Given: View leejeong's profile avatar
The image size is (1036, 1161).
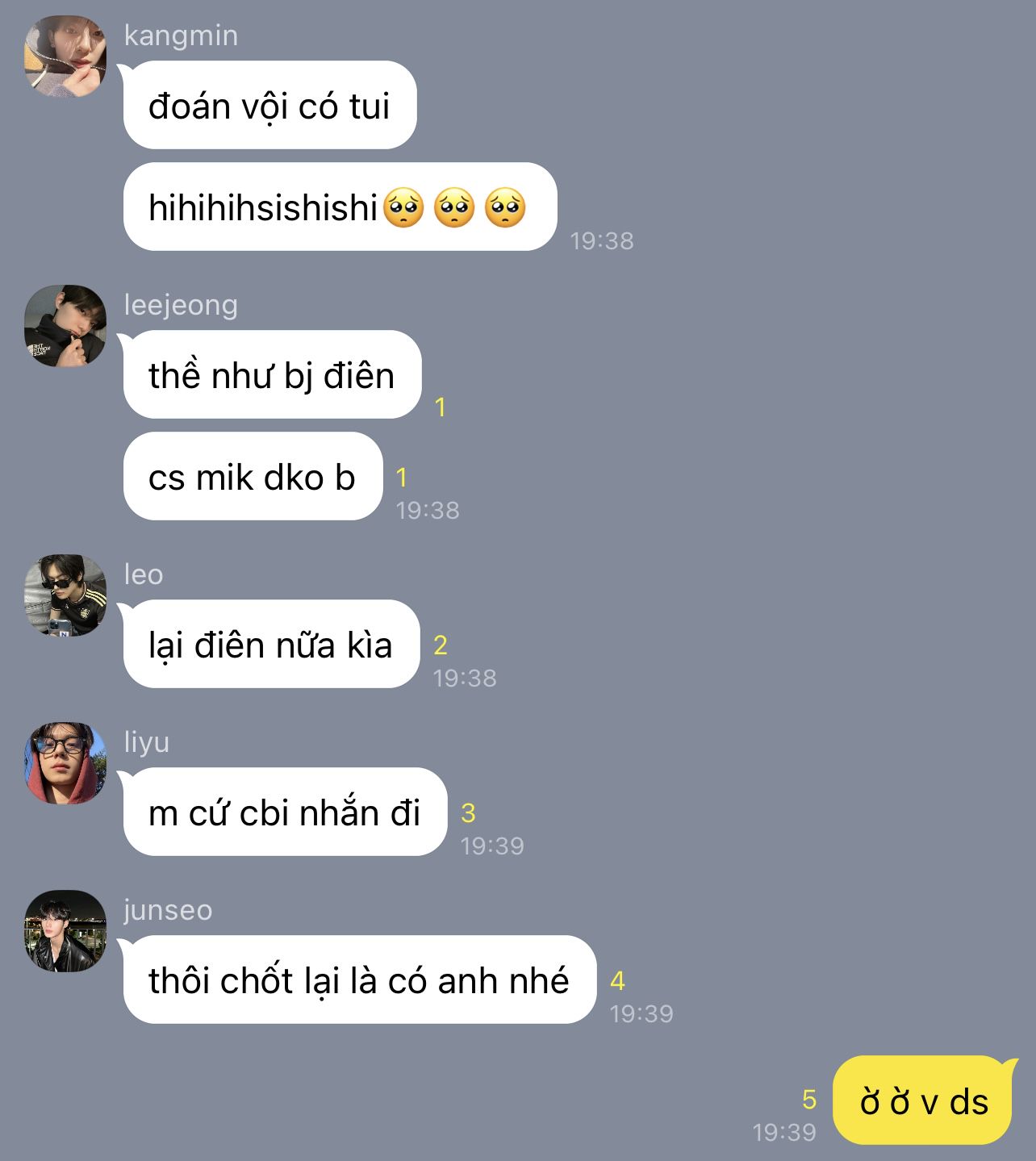Looking at the screenshot, I should click(x=65, y=325).
